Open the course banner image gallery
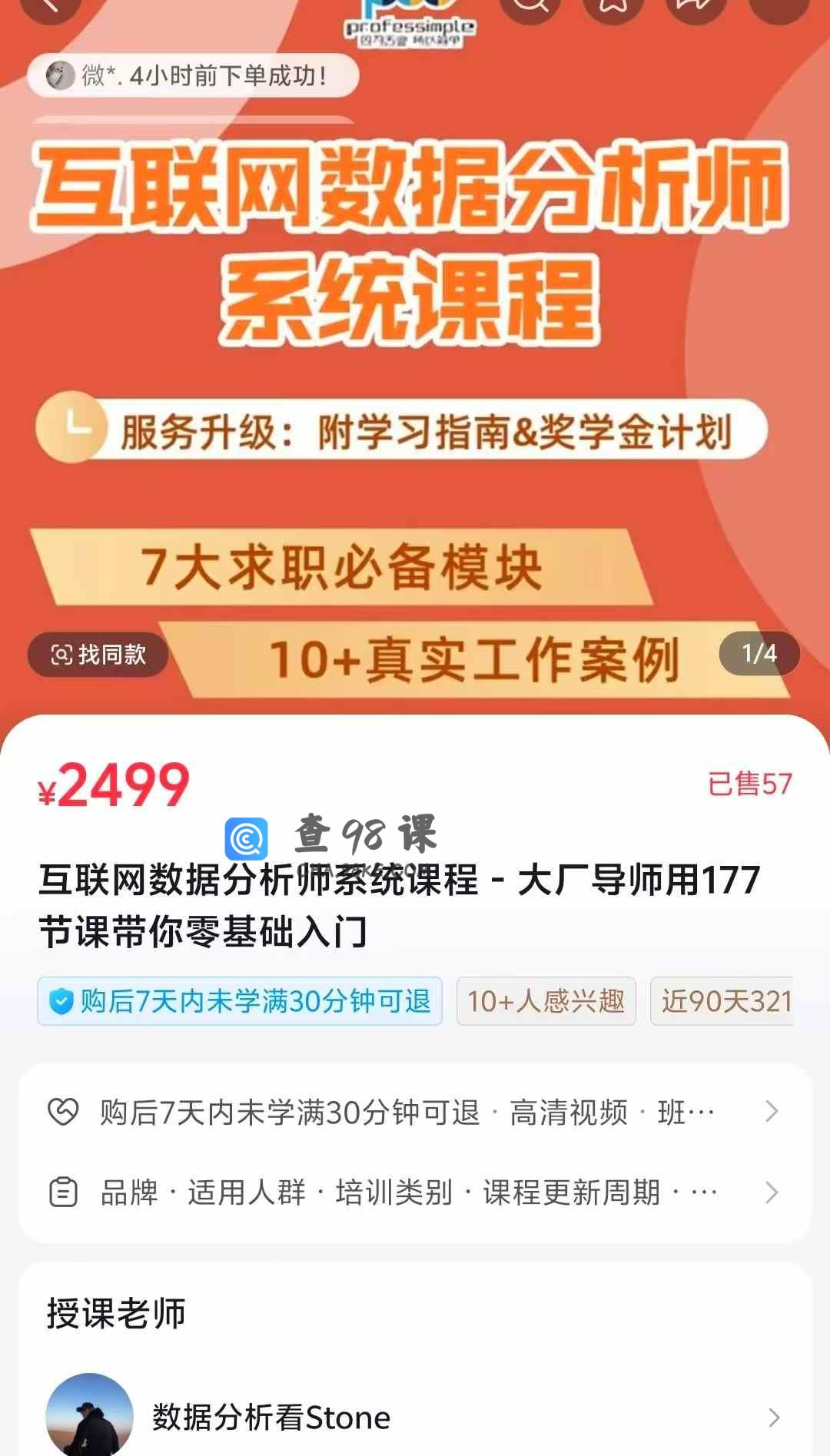Image resolution: width=830 pixels, height=1456 pixels. (x=415, y=346)
